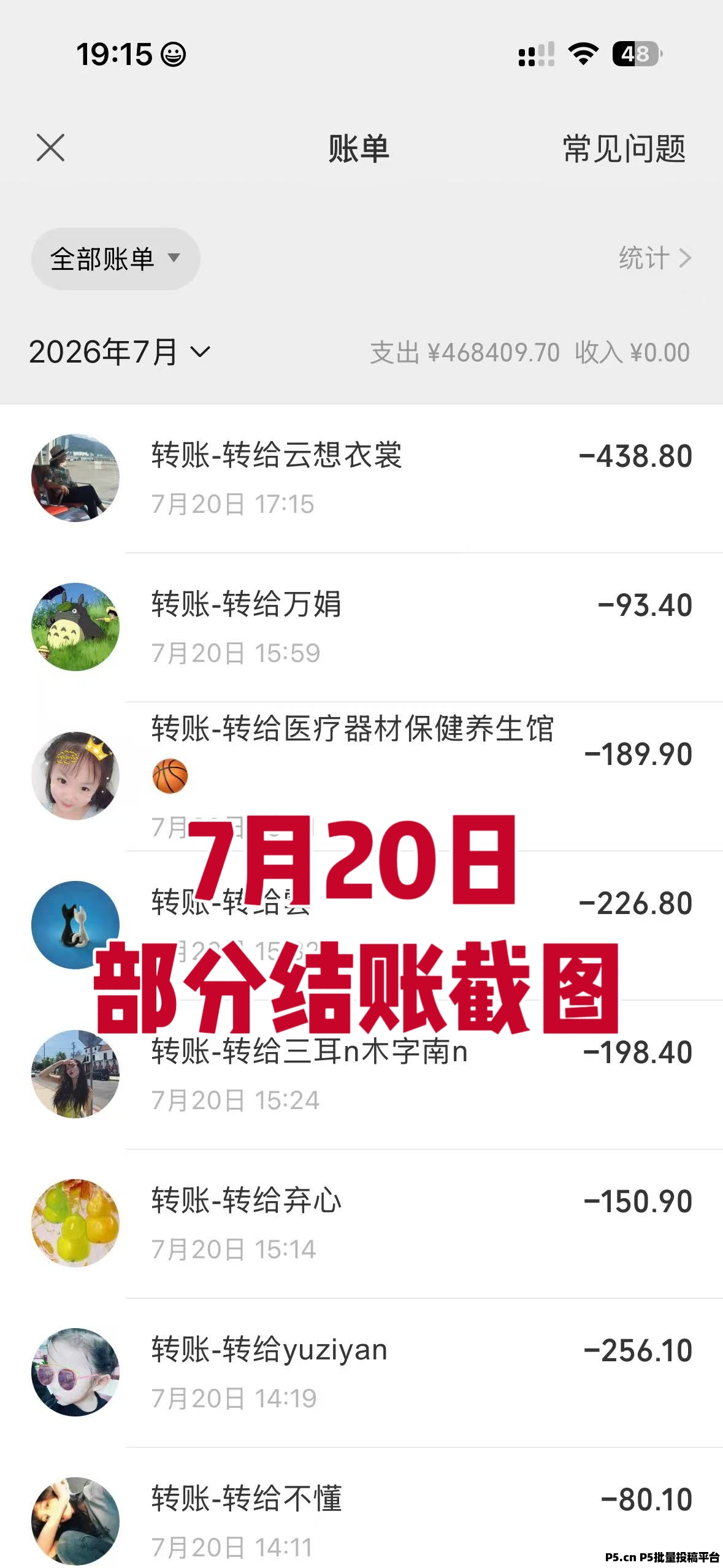Close the 账单 page with the X icon
Viewport: 723px width, 1568px height.
point(50,148)
